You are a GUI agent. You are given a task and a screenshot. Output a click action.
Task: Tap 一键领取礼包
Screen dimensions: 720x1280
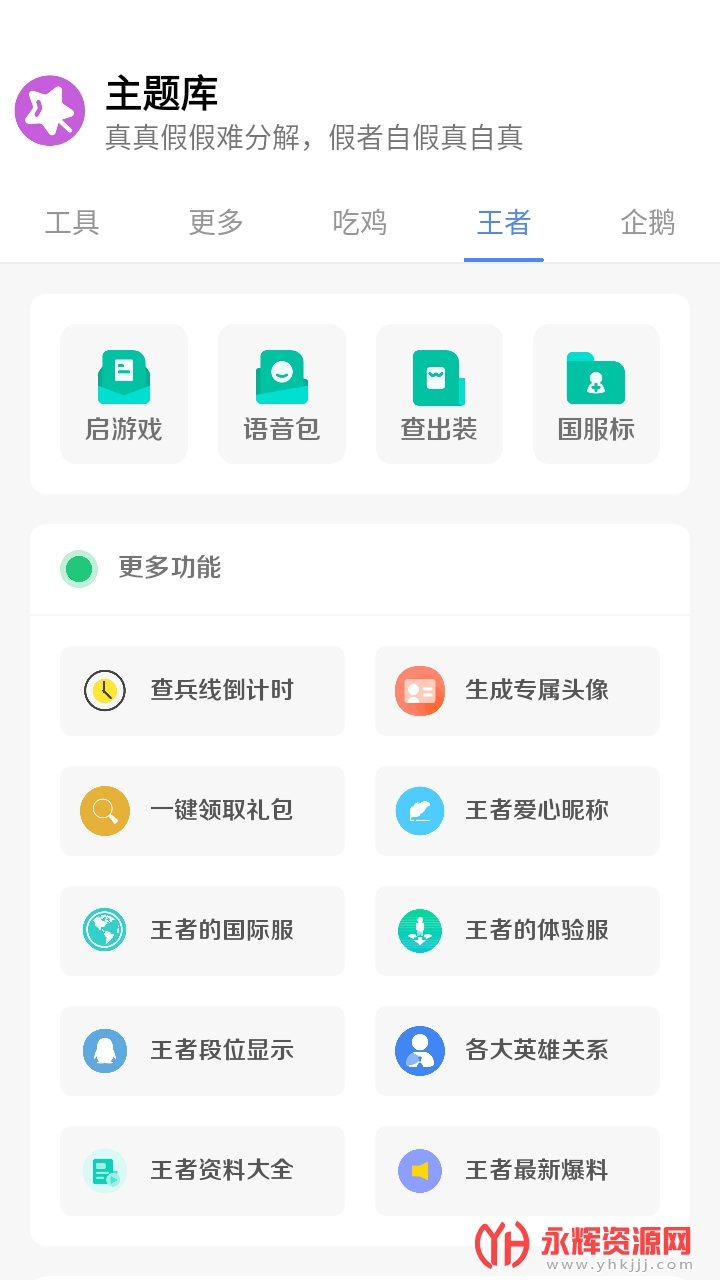(202, 811)
